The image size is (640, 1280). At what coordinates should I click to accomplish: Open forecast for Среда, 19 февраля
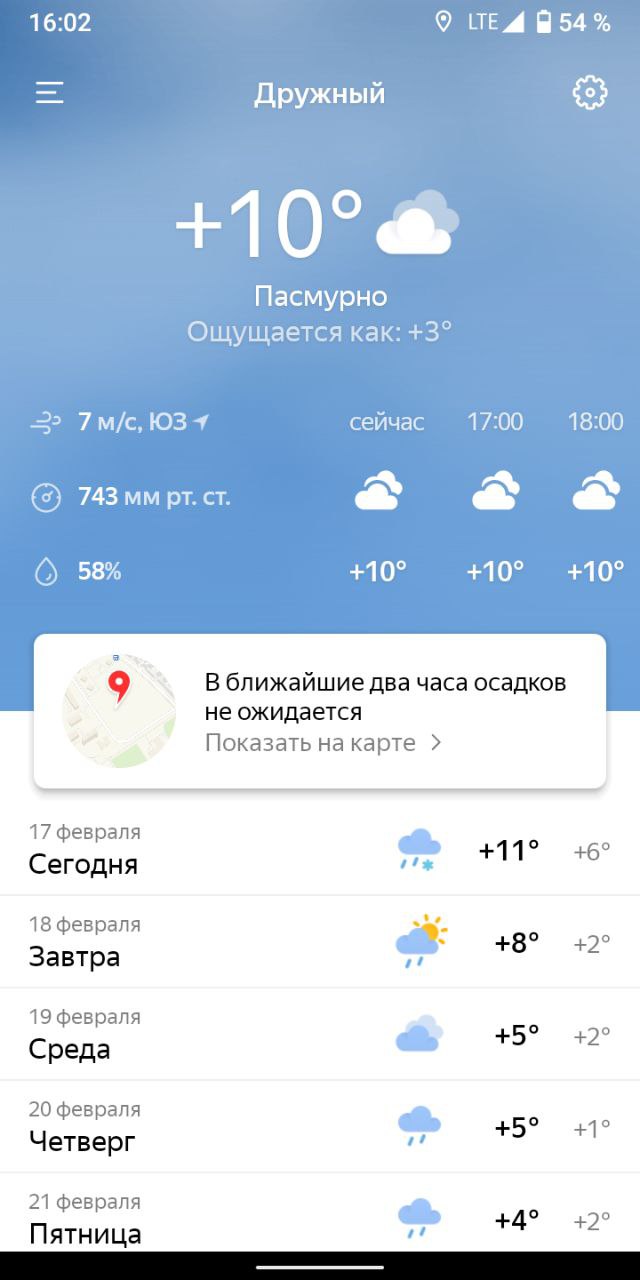click(320, 1034)
